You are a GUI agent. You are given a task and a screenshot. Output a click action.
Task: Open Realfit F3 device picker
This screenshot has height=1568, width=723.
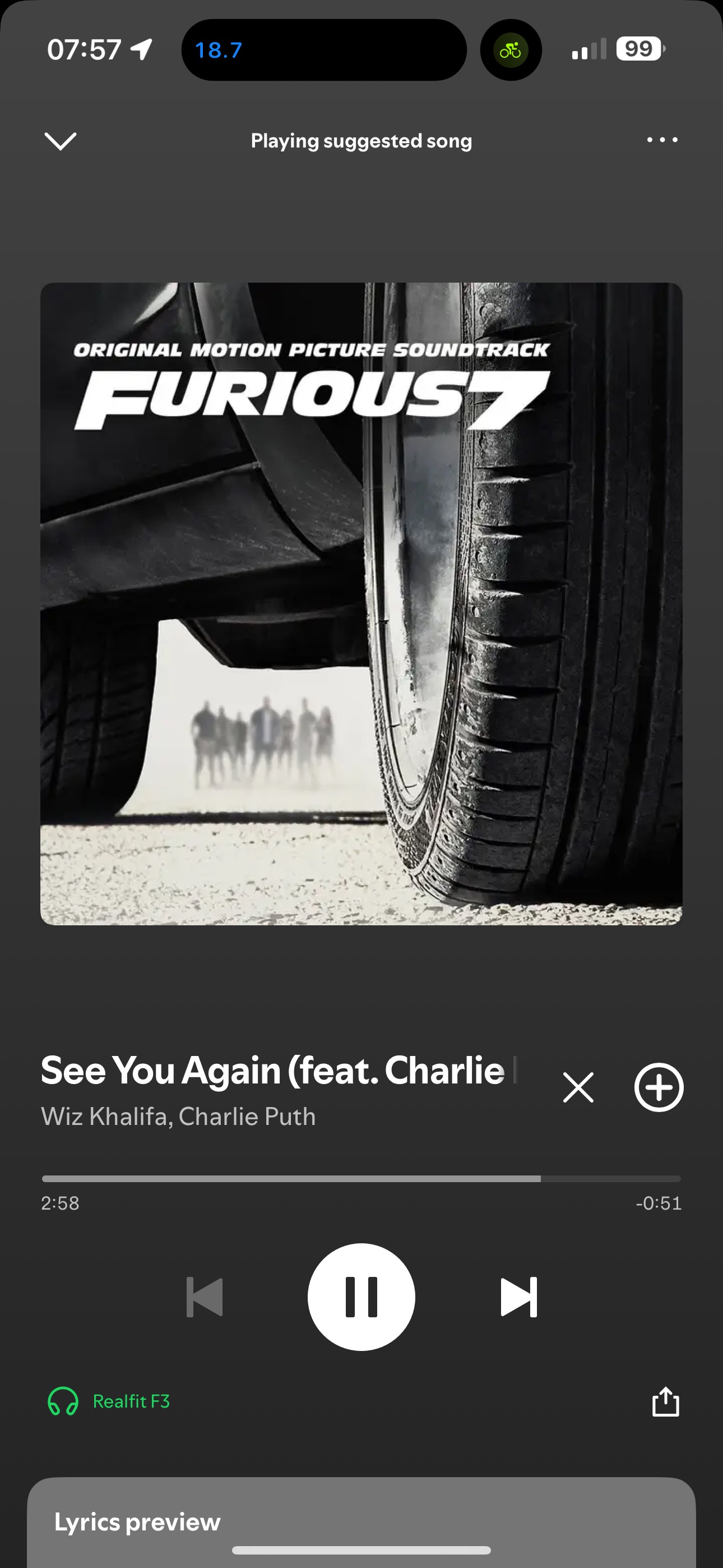point(109,1401)
